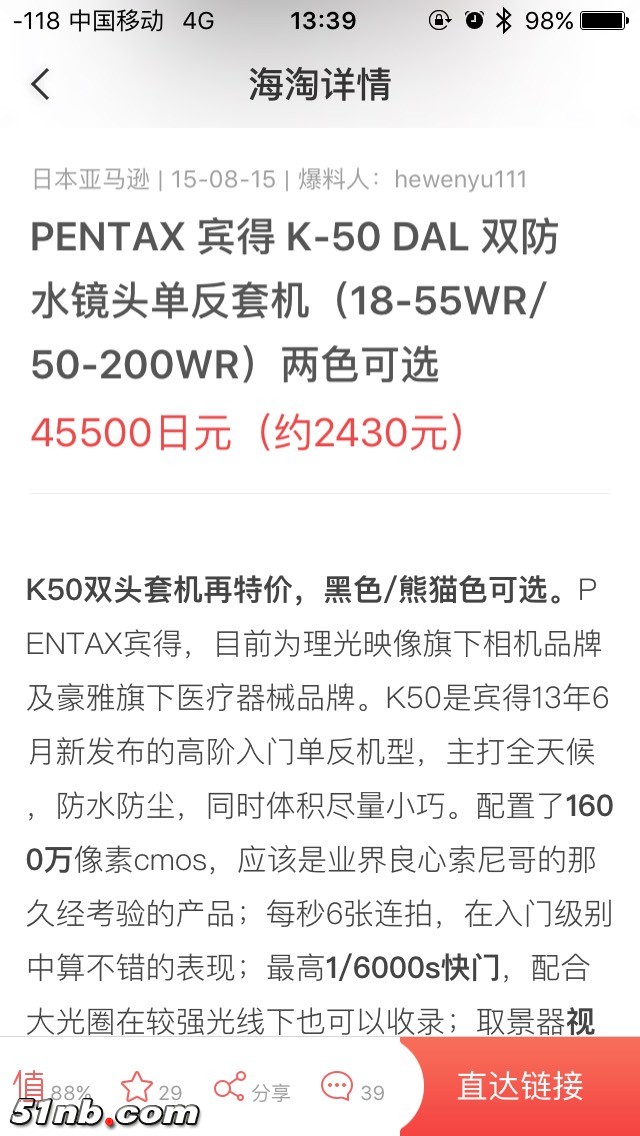This screenshot has width=640, height=1136.
Task: Share this deal via 分享
Action: 232,1087
